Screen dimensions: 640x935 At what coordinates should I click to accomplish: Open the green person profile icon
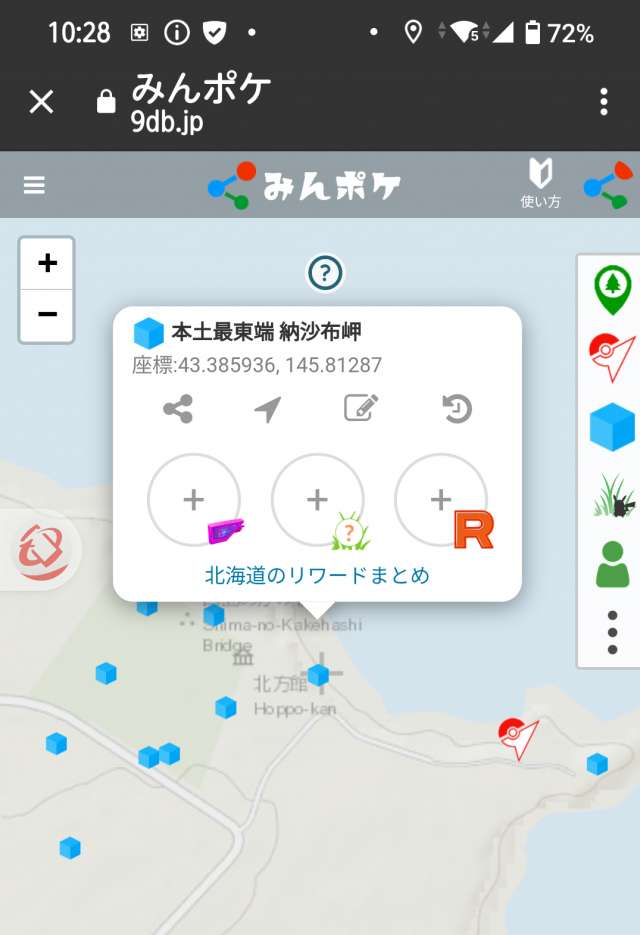(612, 563)
